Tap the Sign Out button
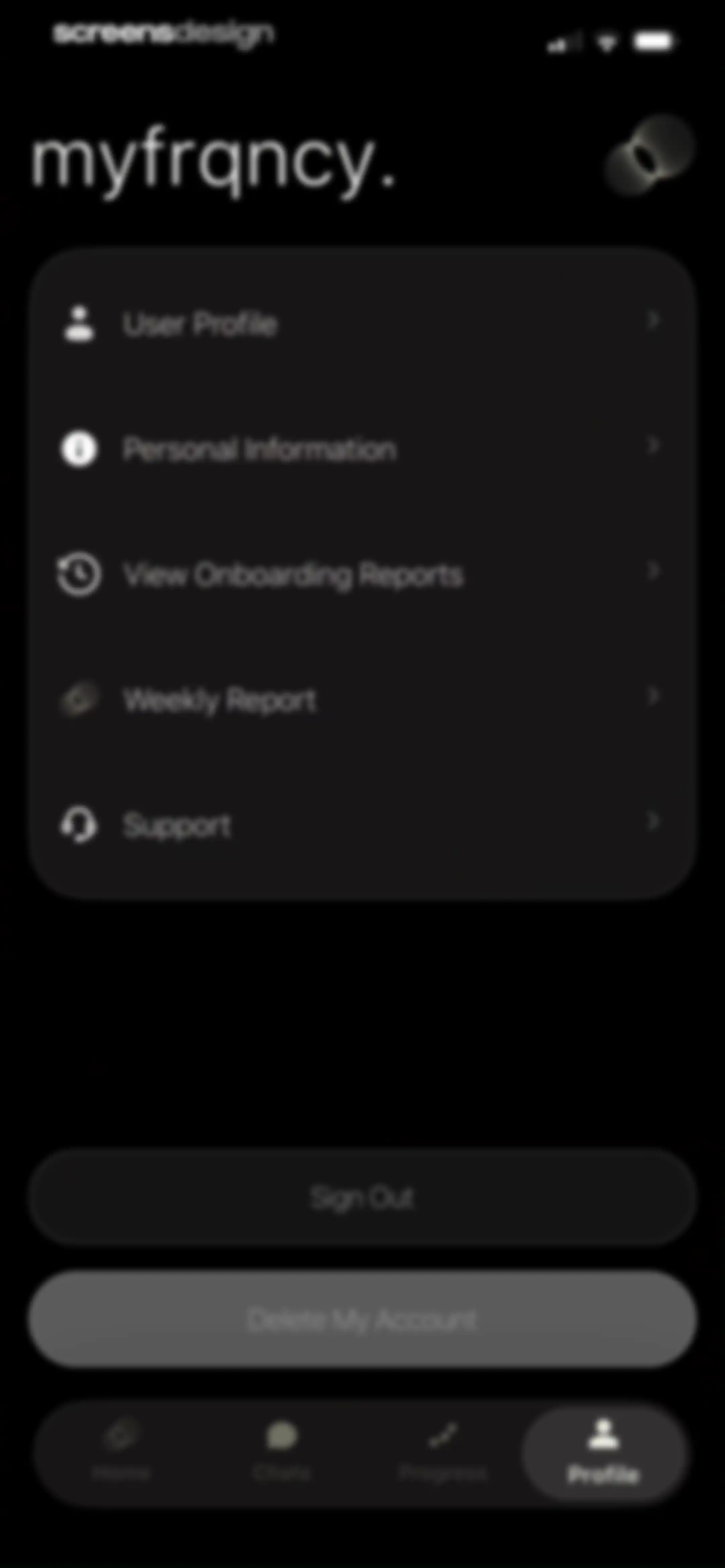 [x=362, y=1197]
